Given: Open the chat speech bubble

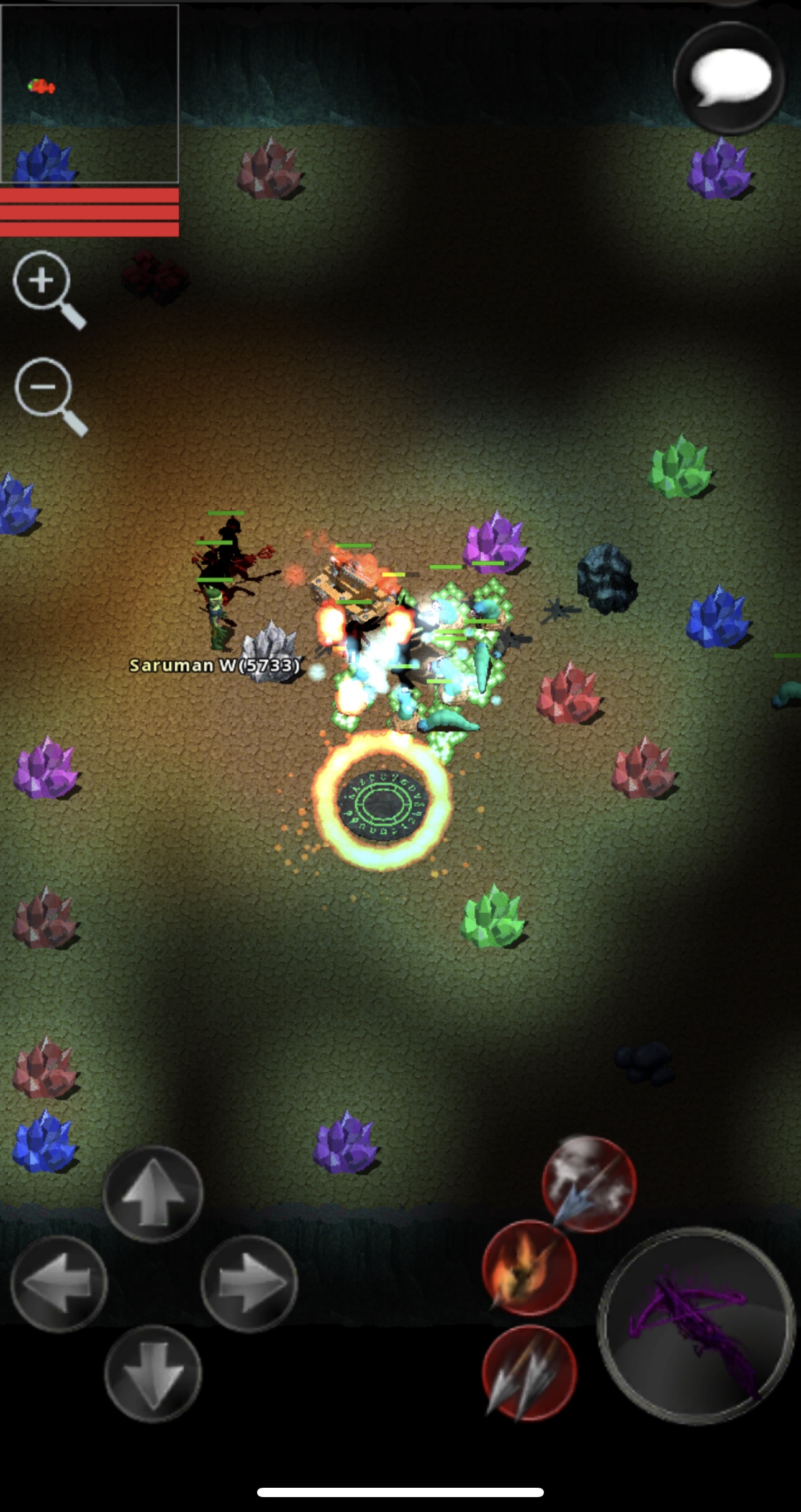Looking at the screenshot, I should click(729, 78).
